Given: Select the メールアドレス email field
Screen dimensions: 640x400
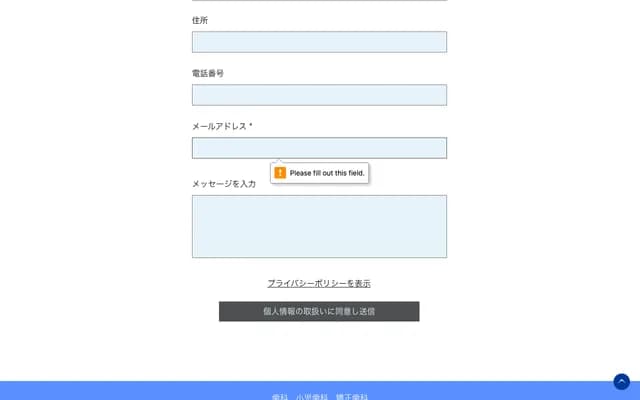Looking at the screenshot, I should tap(319, 148).
